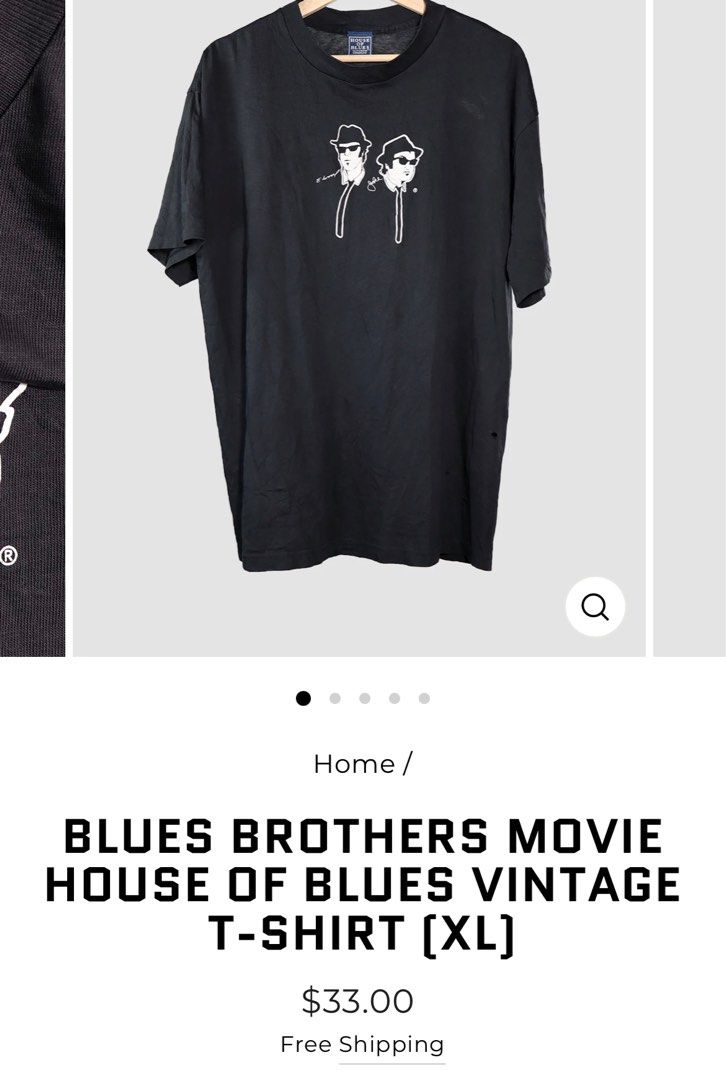Jump to the third image dot

pos(364,698)
